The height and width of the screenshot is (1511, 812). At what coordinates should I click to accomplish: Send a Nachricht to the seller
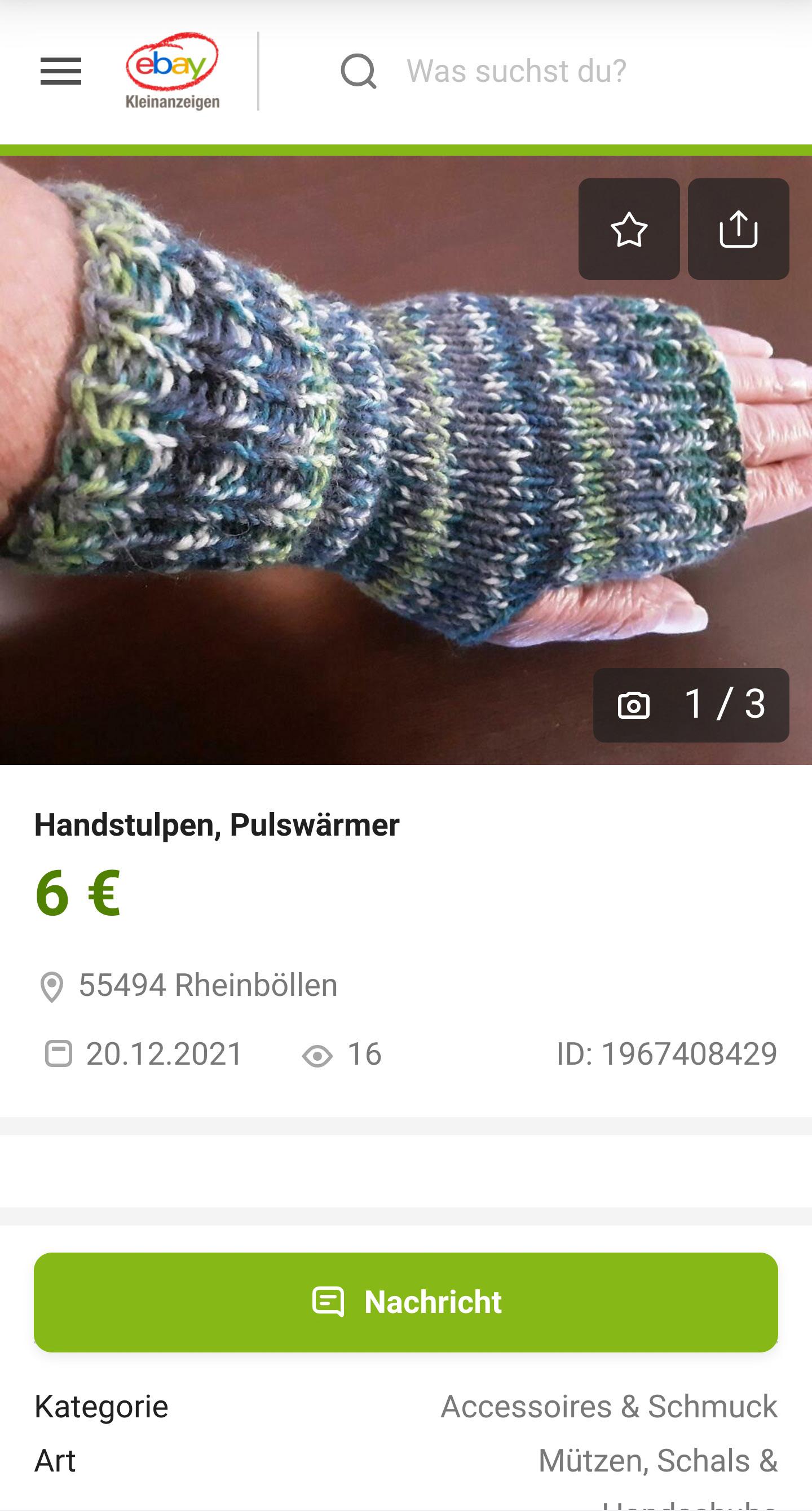click(405, 1302)
